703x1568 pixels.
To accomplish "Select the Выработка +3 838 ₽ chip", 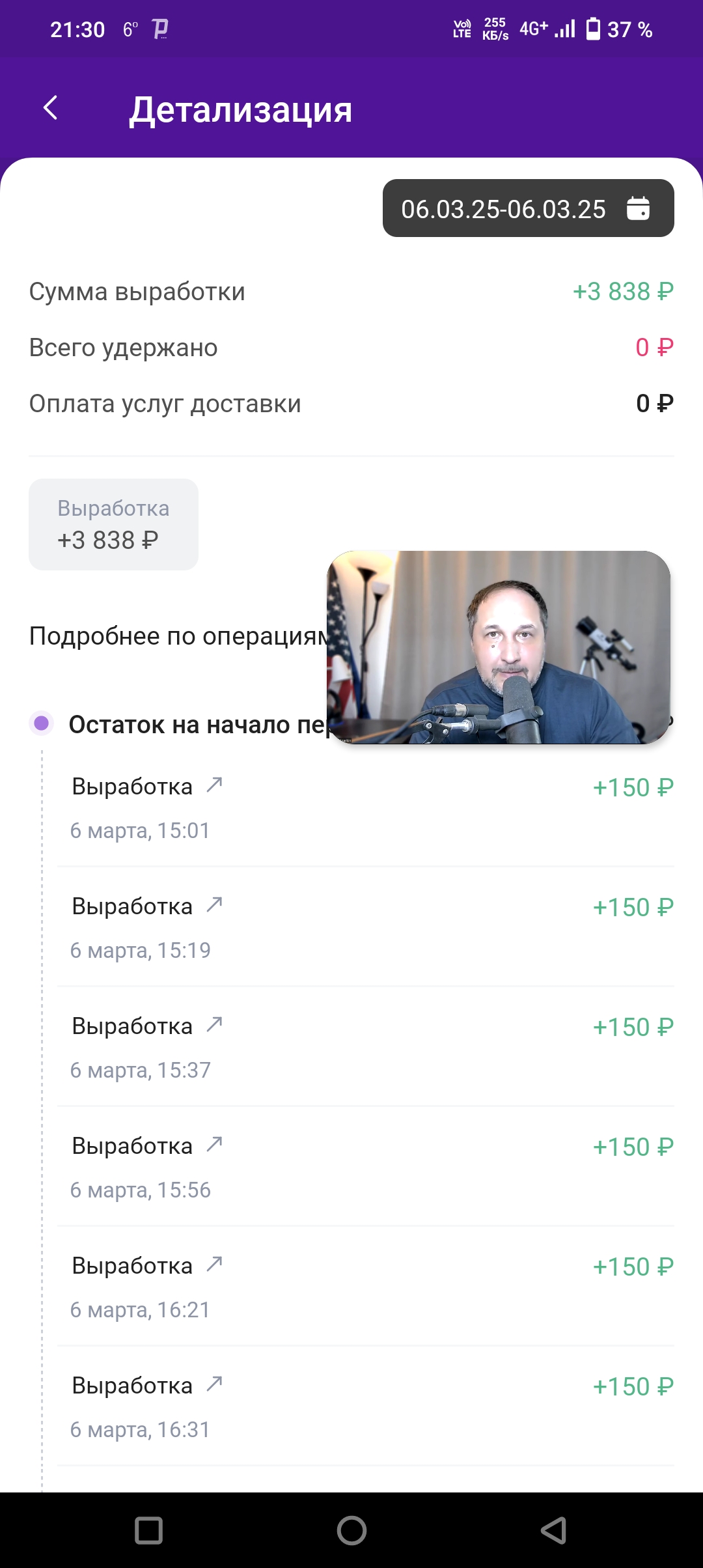I will [x=113, y=524].
